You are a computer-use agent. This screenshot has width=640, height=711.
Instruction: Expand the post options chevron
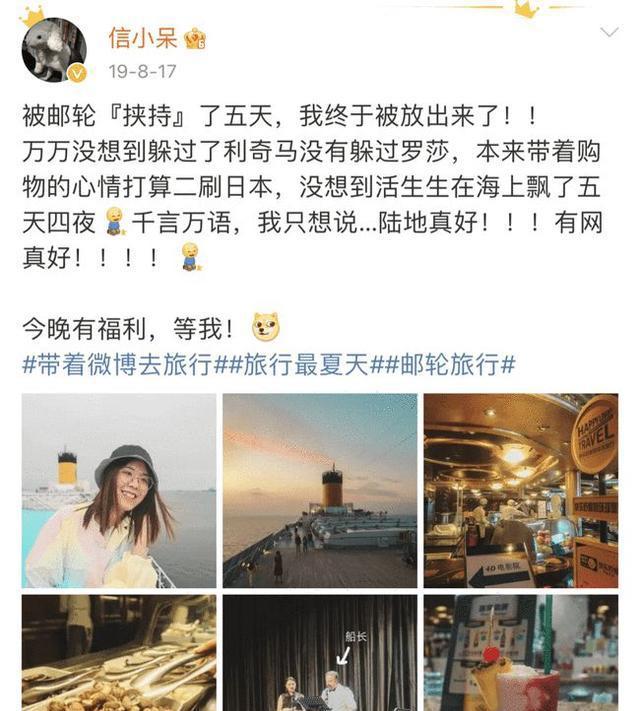click(609, 33)
